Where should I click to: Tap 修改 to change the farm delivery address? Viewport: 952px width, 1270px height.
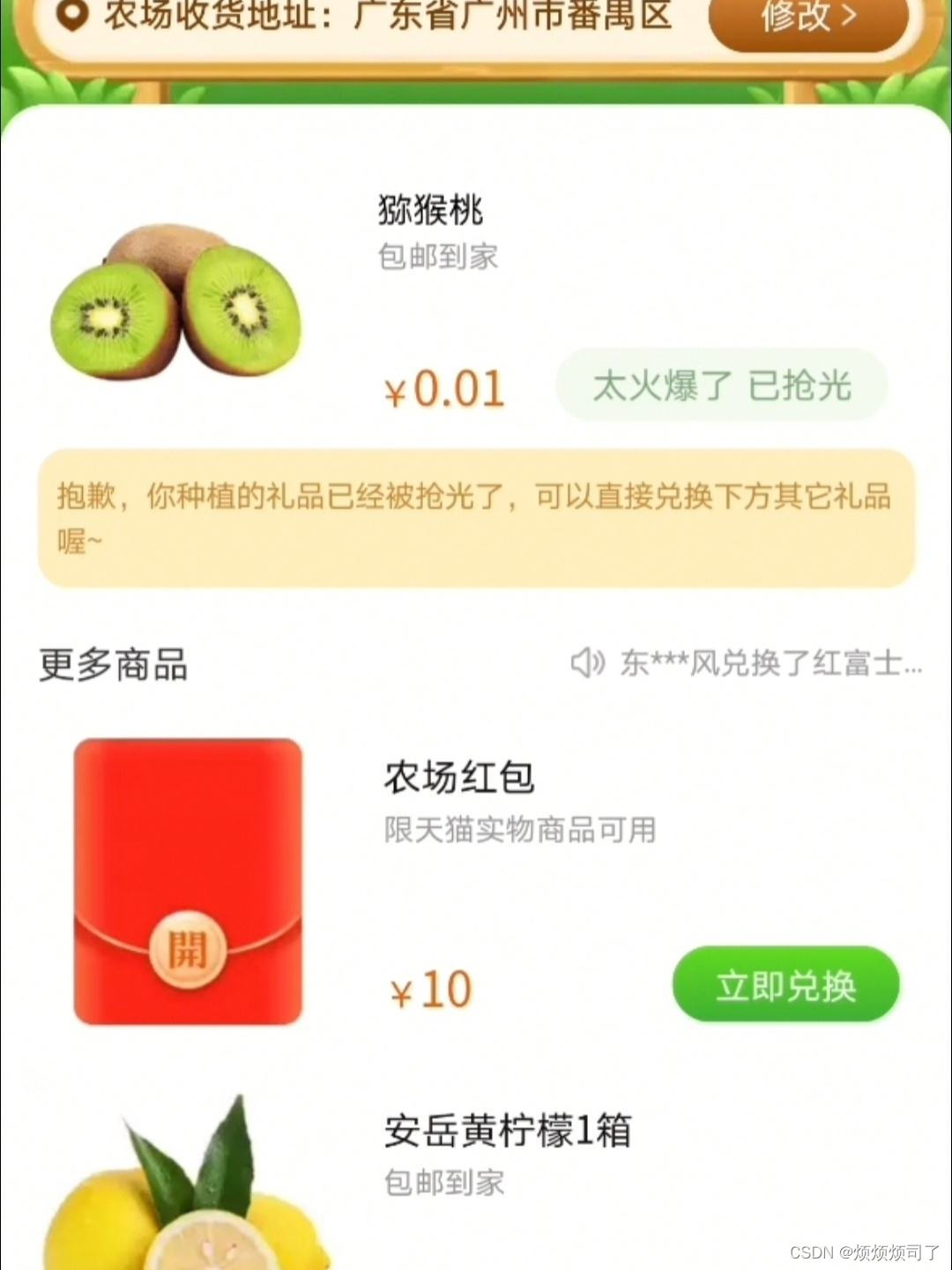click(x=808, y=19)
